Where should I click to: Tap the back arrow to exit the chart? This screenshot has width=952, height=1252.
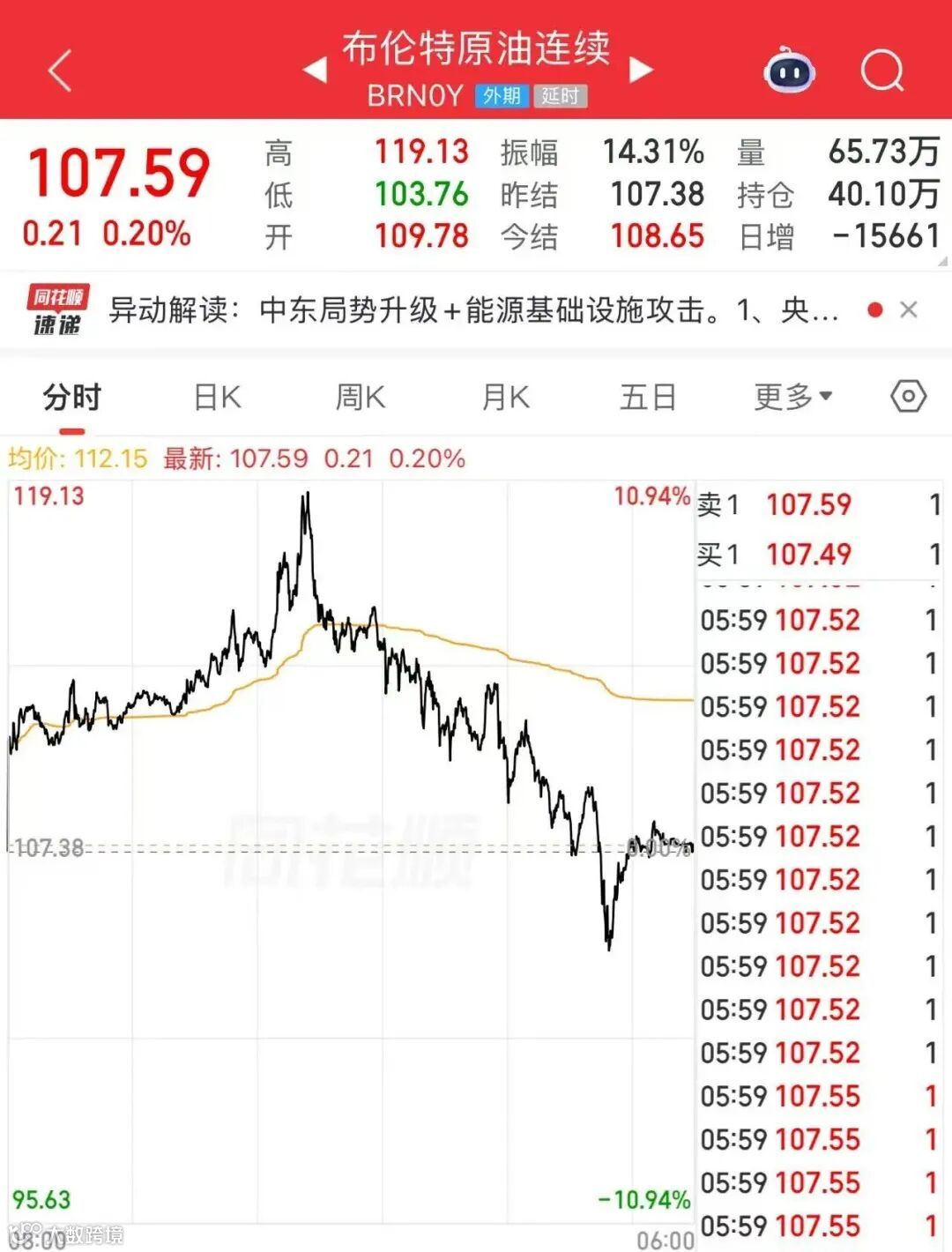click(x=59, y=71)
